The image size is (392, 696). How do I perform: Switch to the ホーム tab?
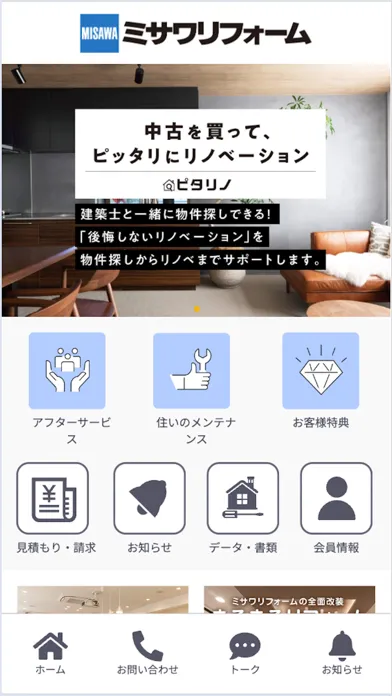click(x=50, y=653)
